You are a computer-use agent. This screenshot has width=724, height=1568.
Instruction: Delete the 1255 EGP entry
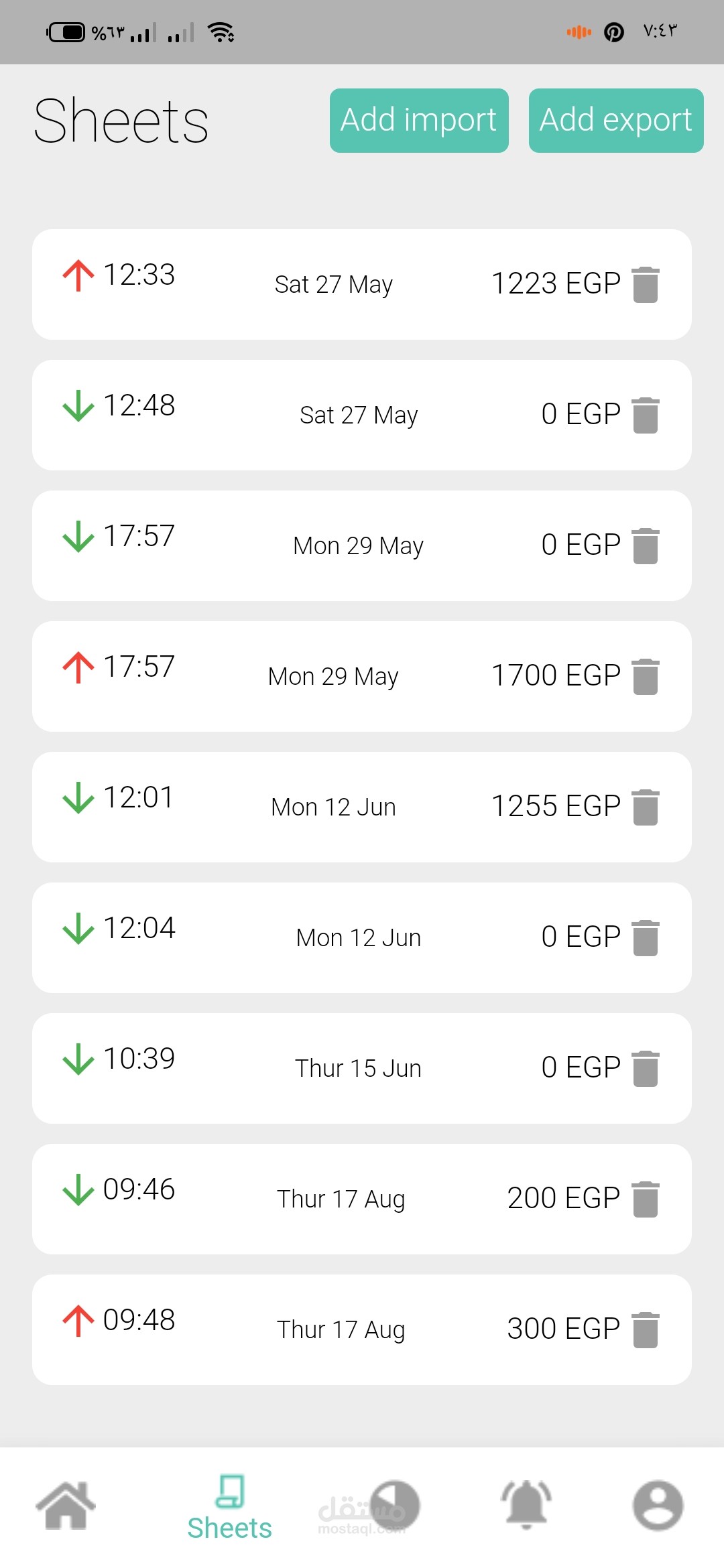(646, 807)
